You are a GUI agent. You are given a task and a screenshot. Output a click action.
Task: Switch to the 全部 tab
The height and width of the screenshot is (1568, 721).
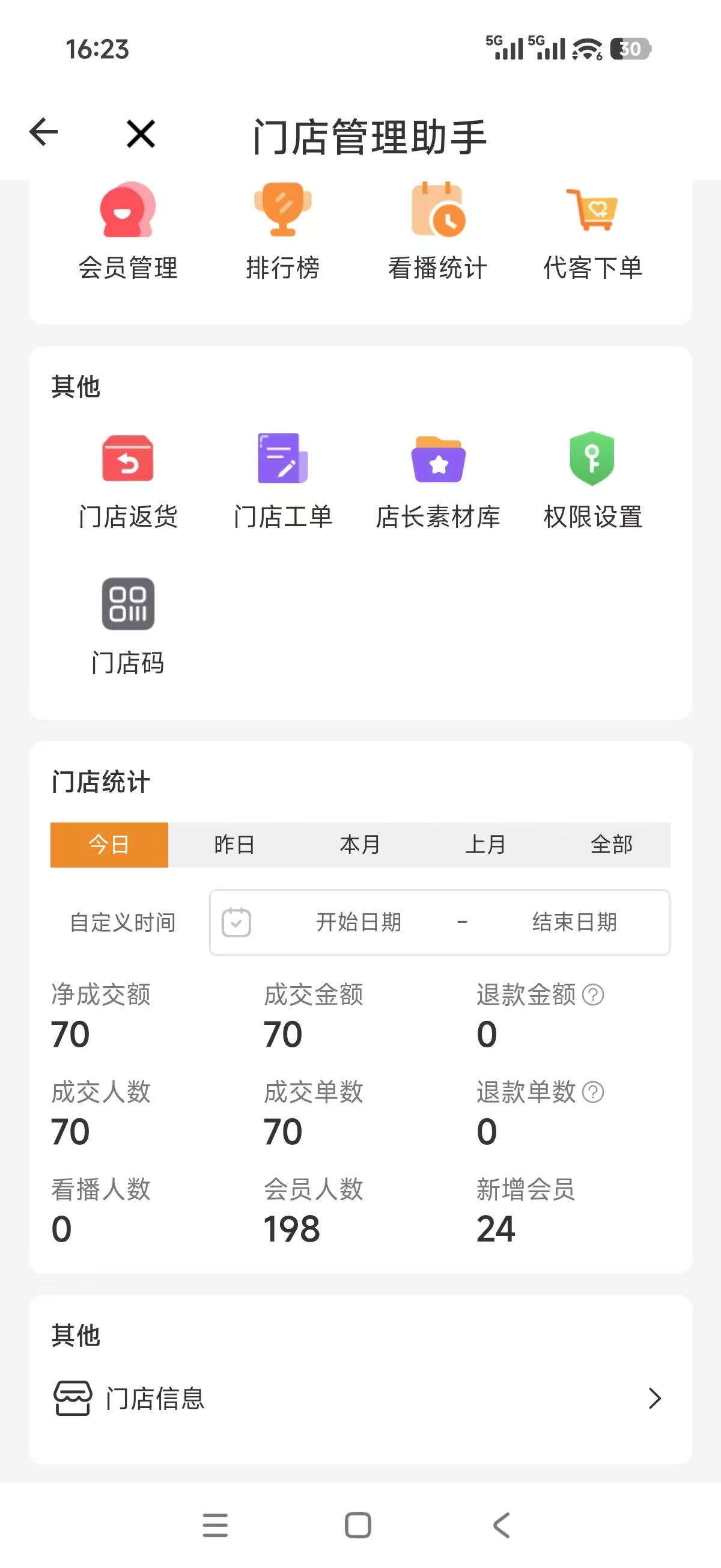tap(612, 844)
